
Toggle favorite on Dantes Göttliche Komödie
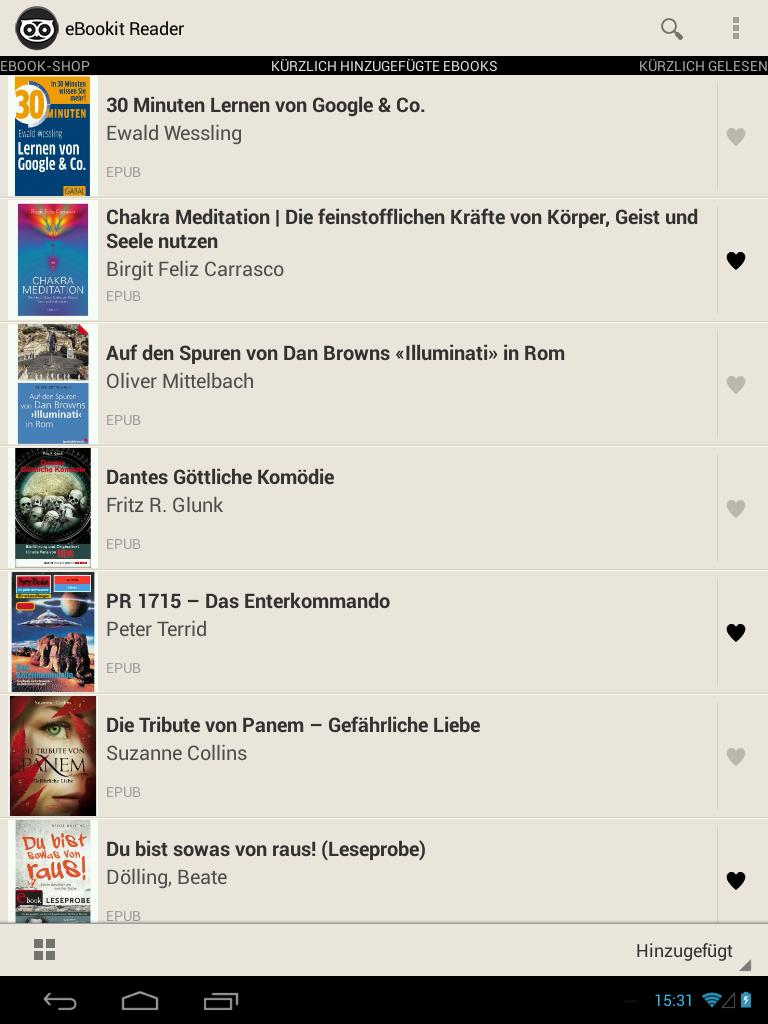(736, 508)
